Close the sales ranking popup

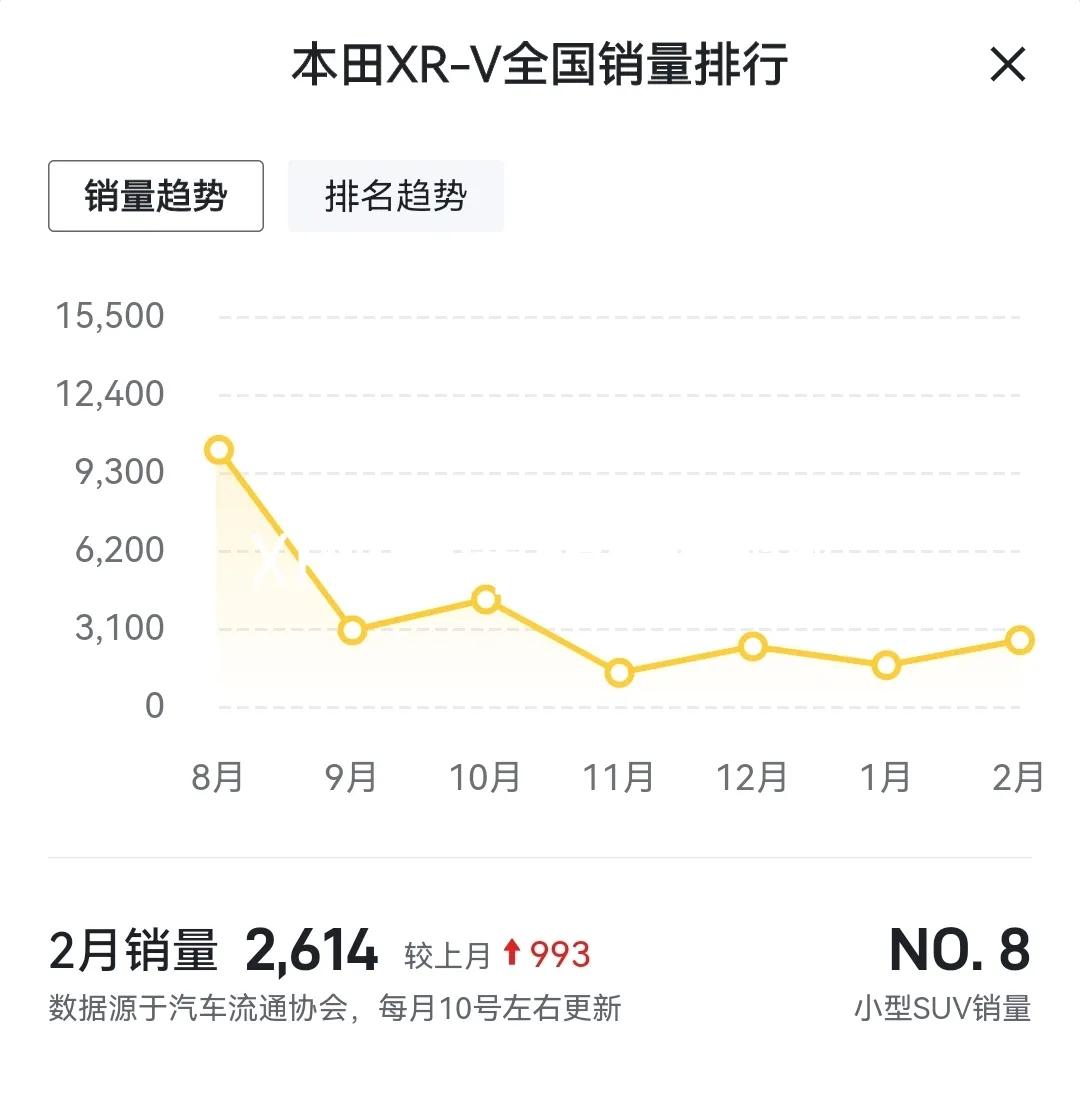(x=1008, y=65)
